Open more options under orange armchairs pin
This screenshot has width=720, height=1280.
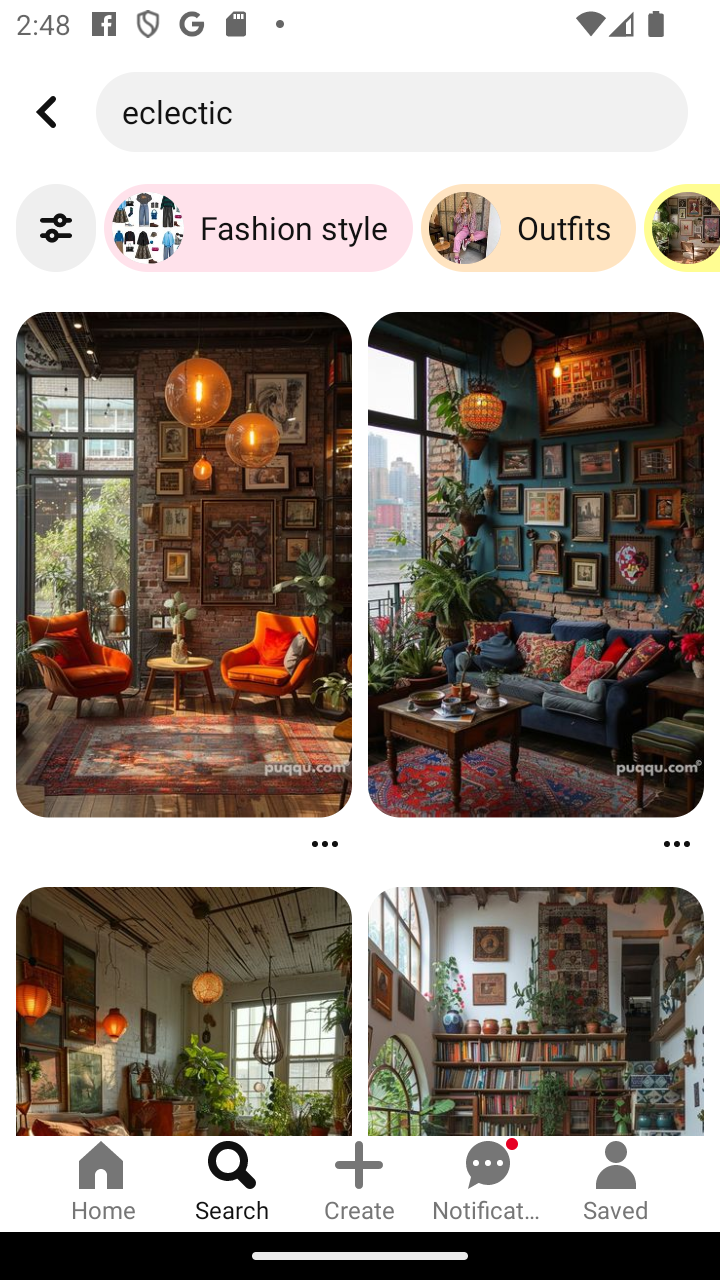point(324,844)
